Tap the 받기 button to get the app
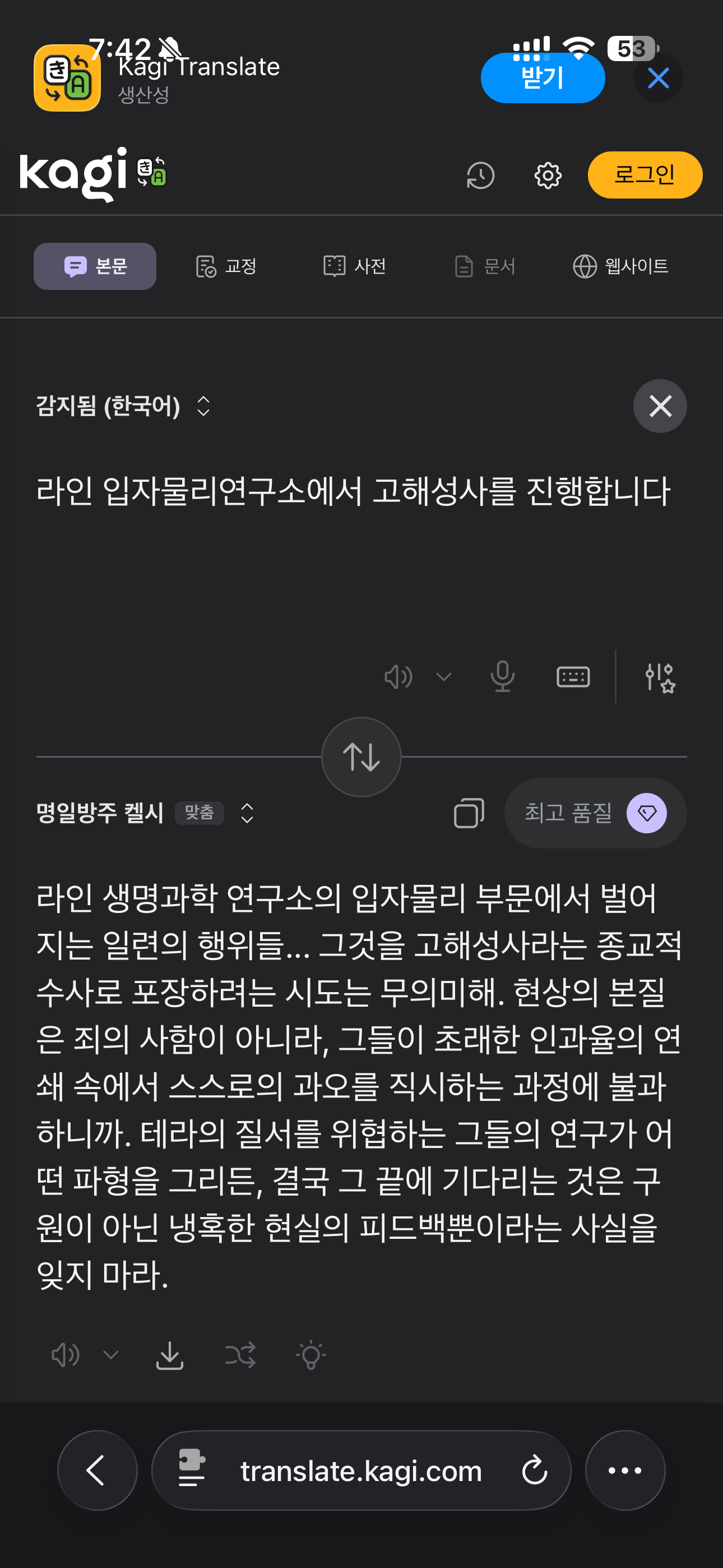Viewport: 723px width, 1568px height. pos(543,78)
